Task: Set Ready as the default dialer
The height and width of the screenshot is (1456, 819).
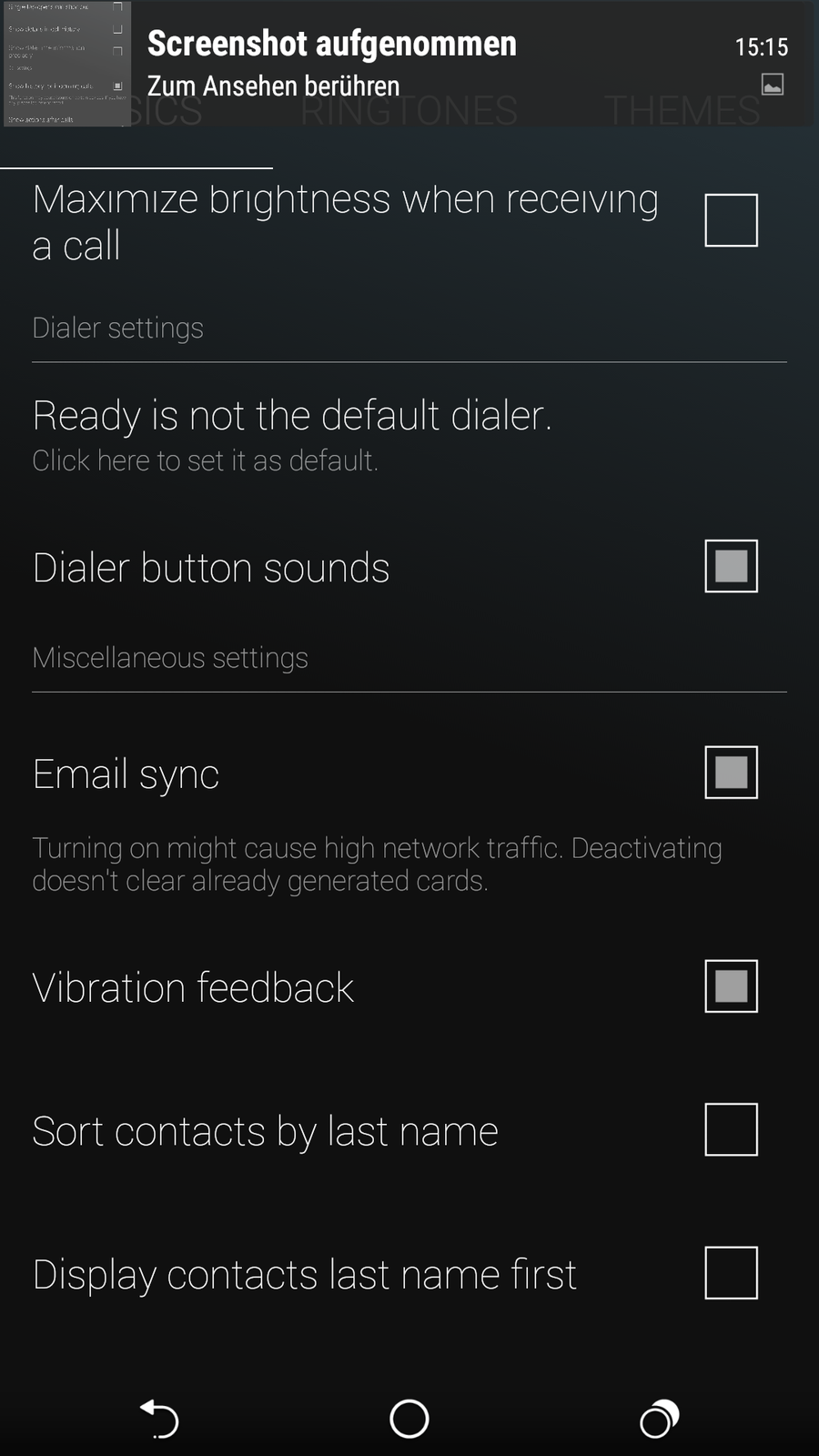Action: coord(291,435)
